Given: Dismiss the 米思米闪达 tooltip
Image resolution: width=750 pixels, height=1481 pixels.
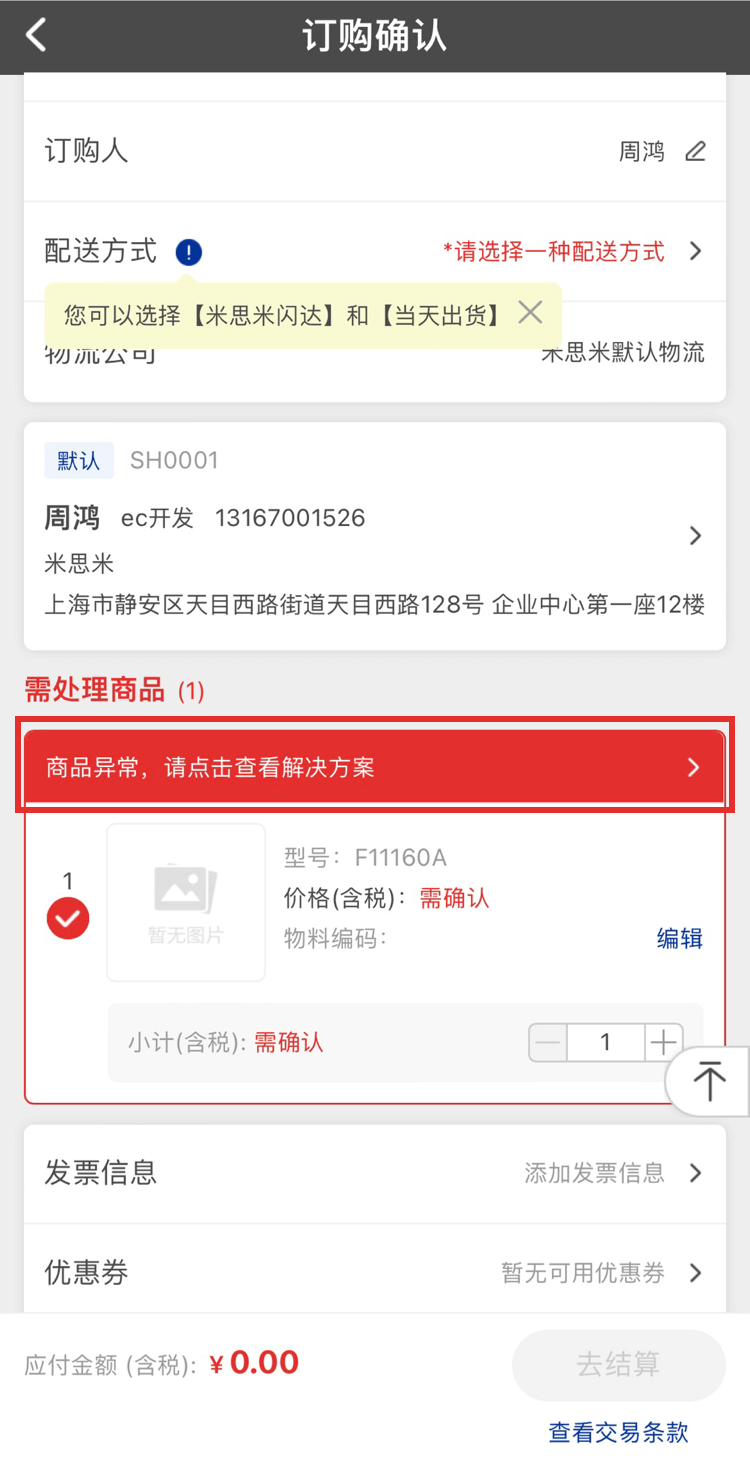Looking at the screenshot, I should click(530, 313).
